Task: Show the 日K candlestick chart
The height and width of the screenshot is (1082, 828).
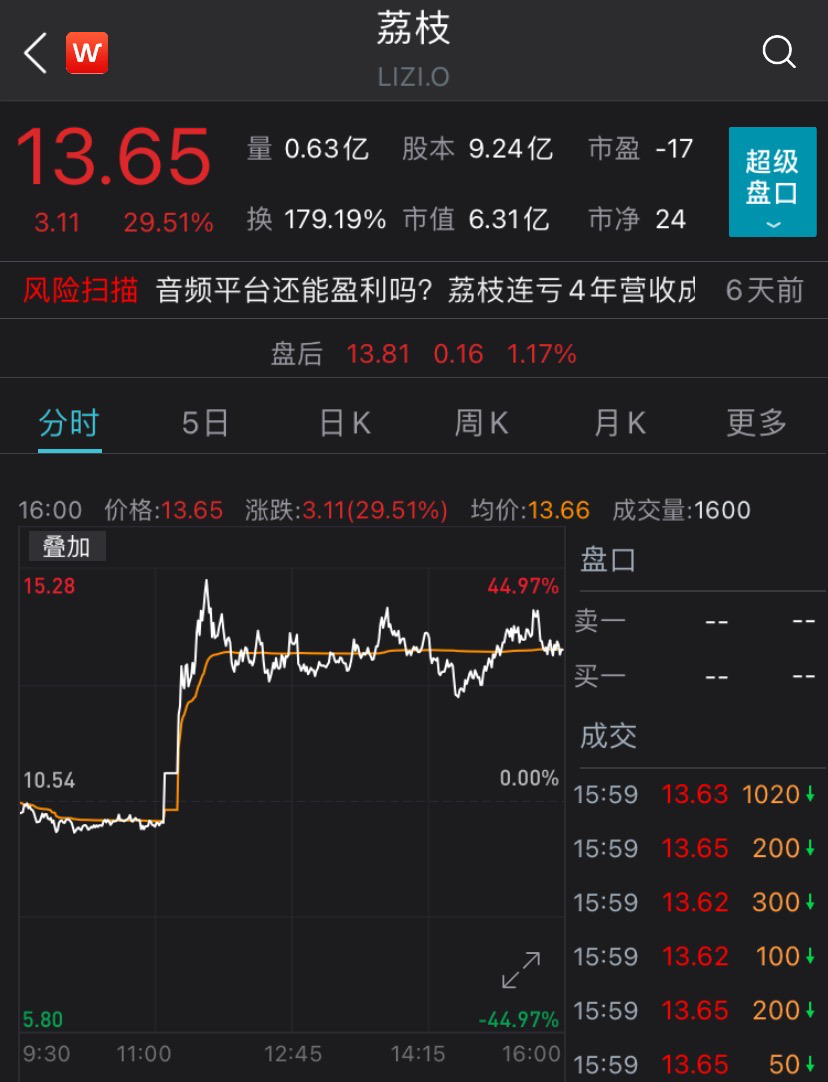Action: coord(345,423)
